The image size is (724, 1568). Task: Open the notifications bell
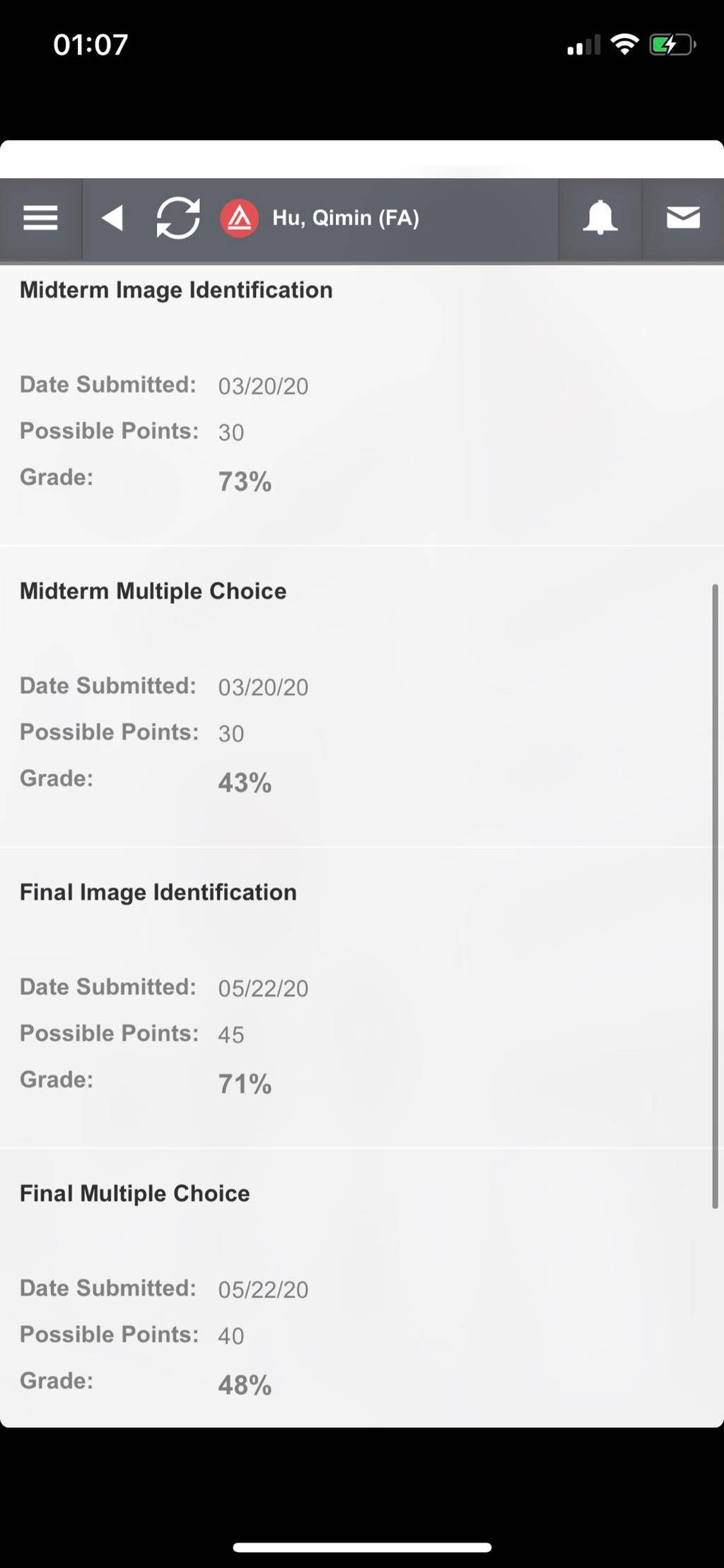600,218
